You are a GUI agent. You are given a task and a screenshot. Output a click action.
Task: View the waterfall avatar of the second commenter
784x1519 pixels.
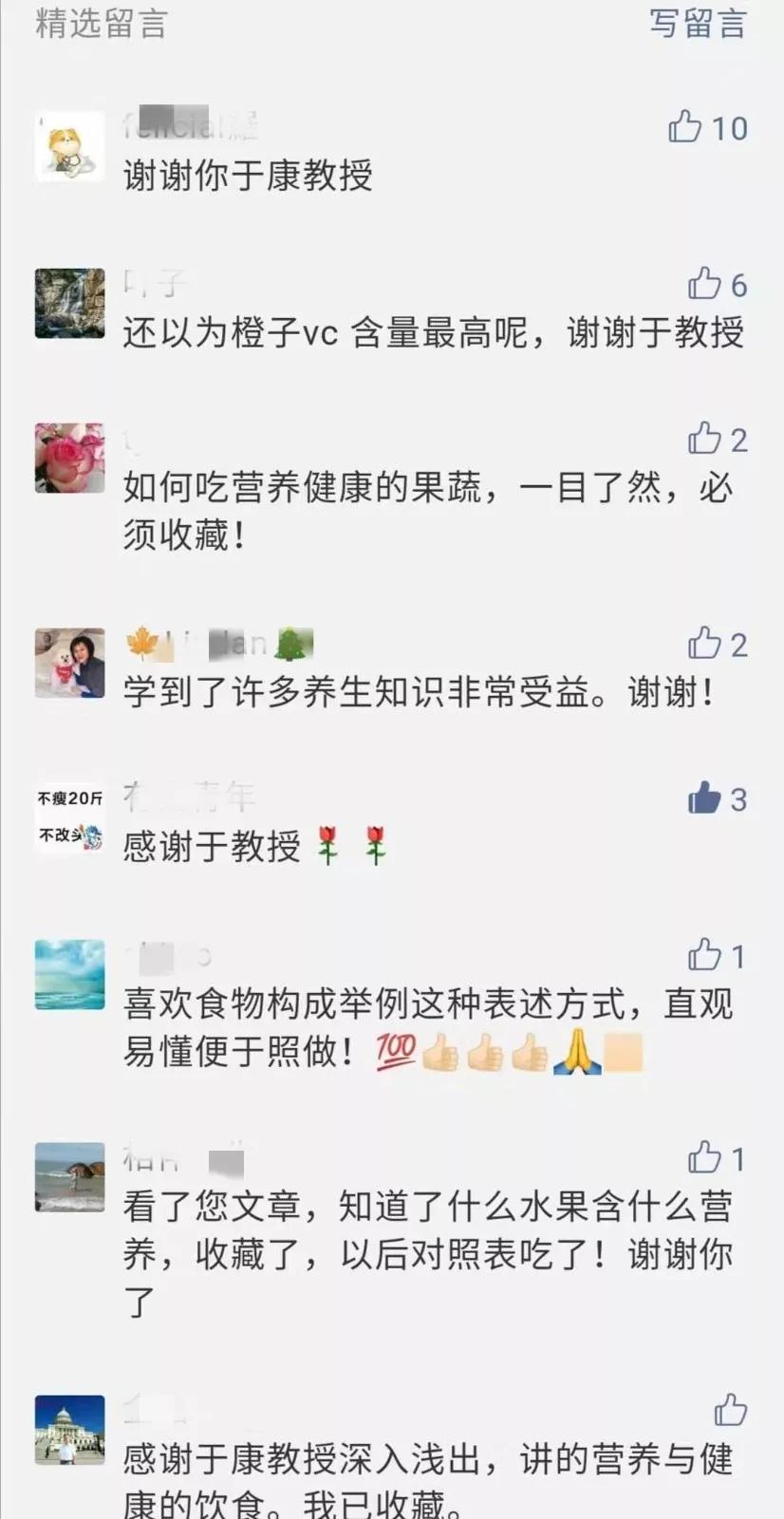click(69, 304)
